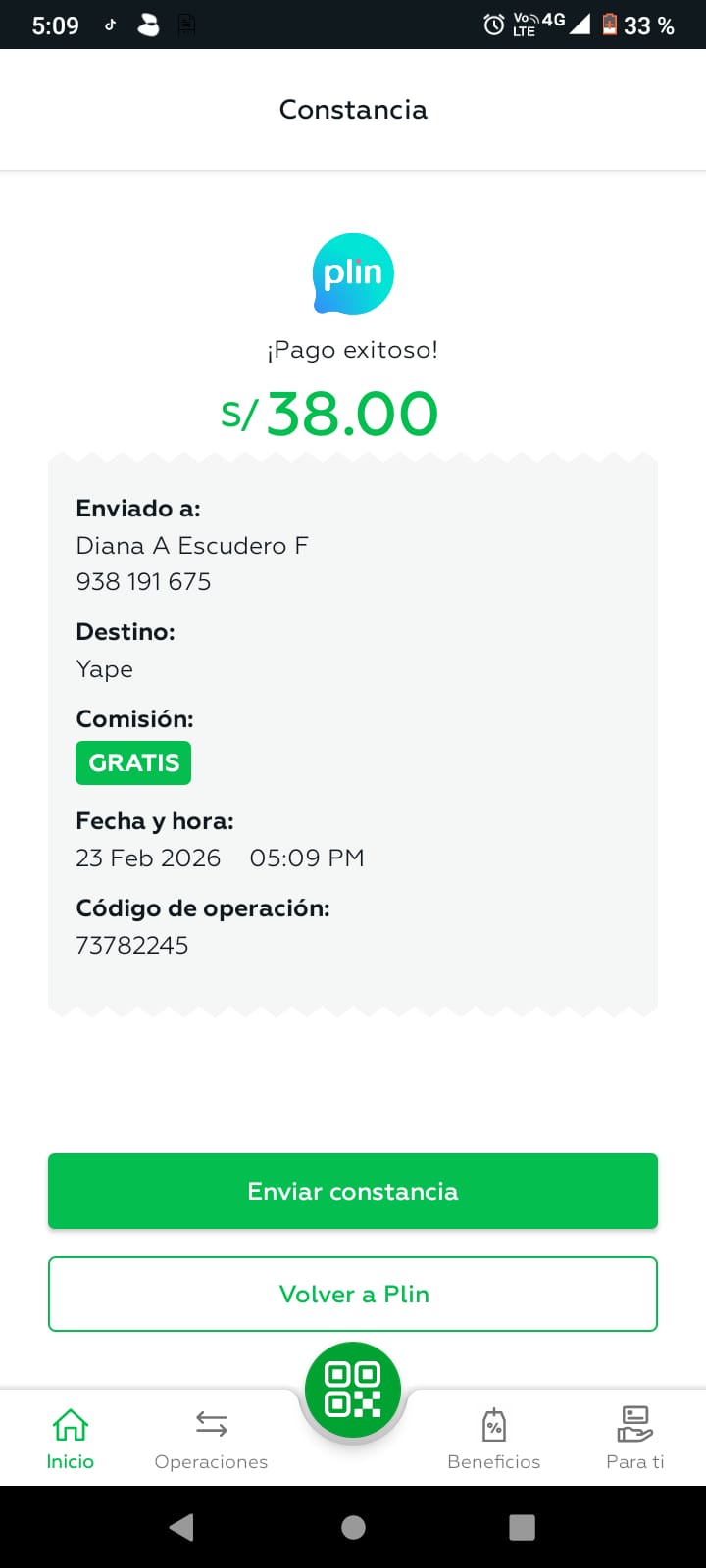Image resolution: width=706 pixels, height=1568 pixels.
Task: Switch to the Operaciones tab
Action: tap(211, 1438)
